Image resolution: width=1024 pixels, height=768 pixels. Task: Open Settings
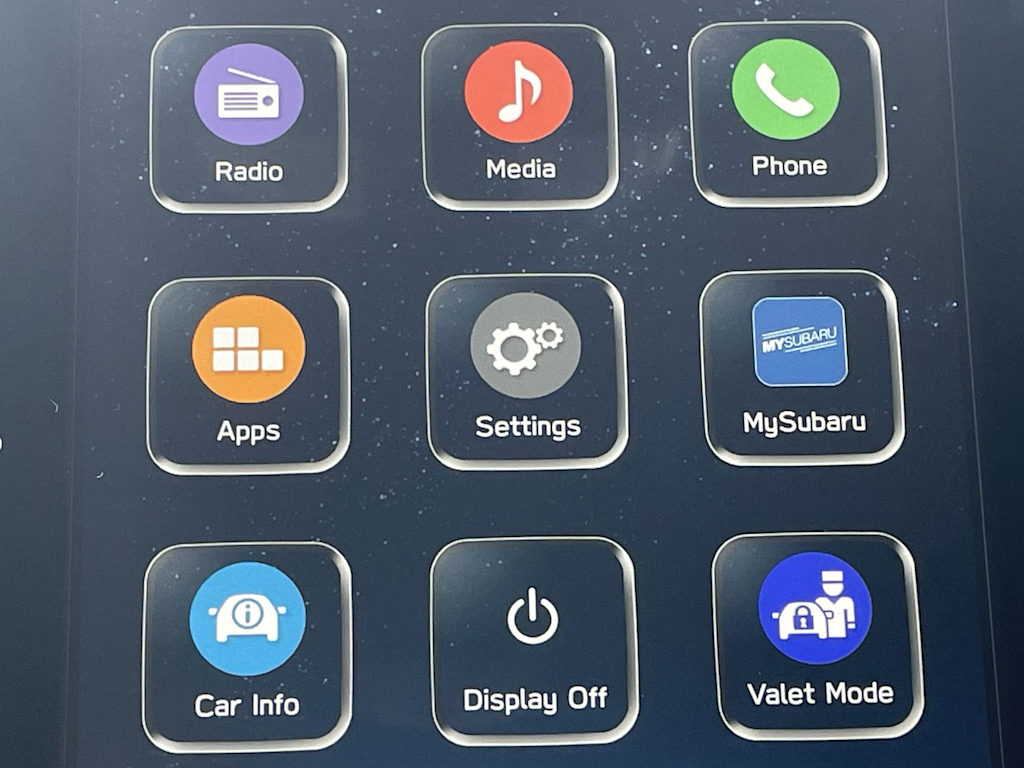(527, 370)
